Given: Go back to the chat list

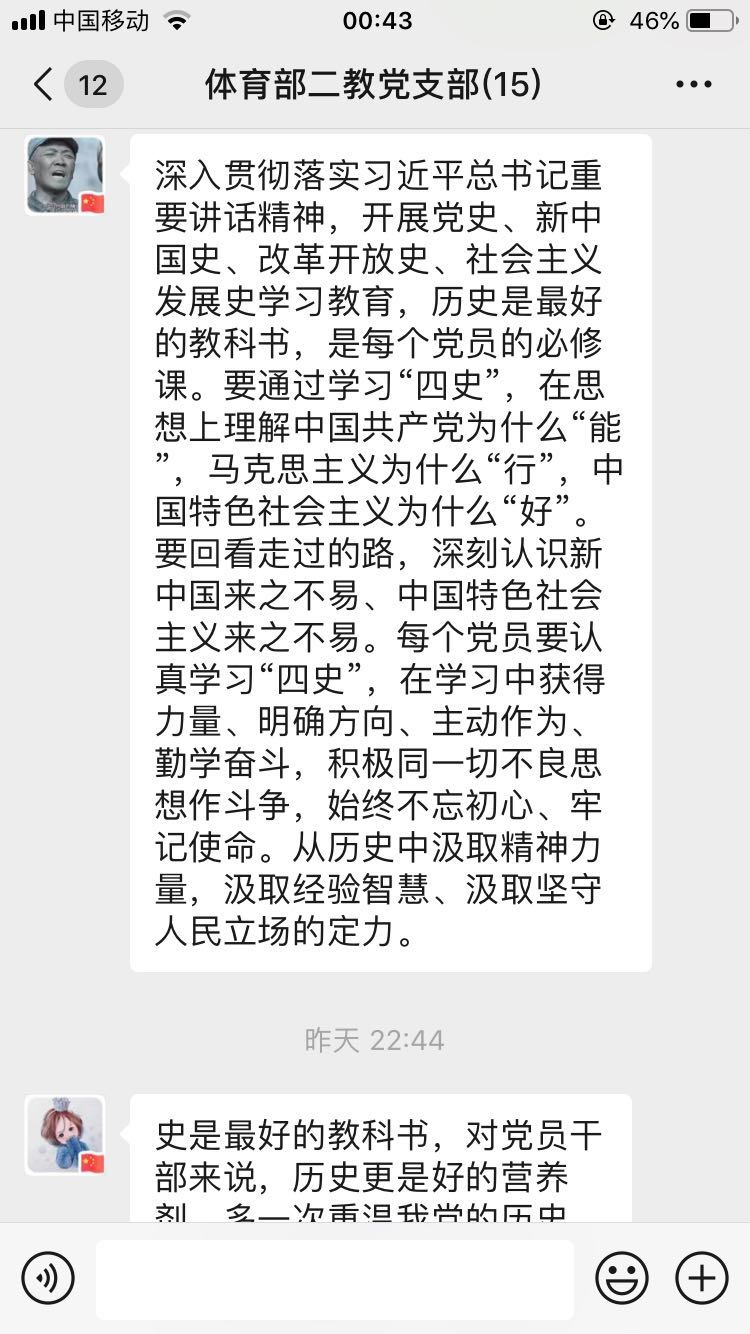Looking at the screenshot, I should (44, 85).
